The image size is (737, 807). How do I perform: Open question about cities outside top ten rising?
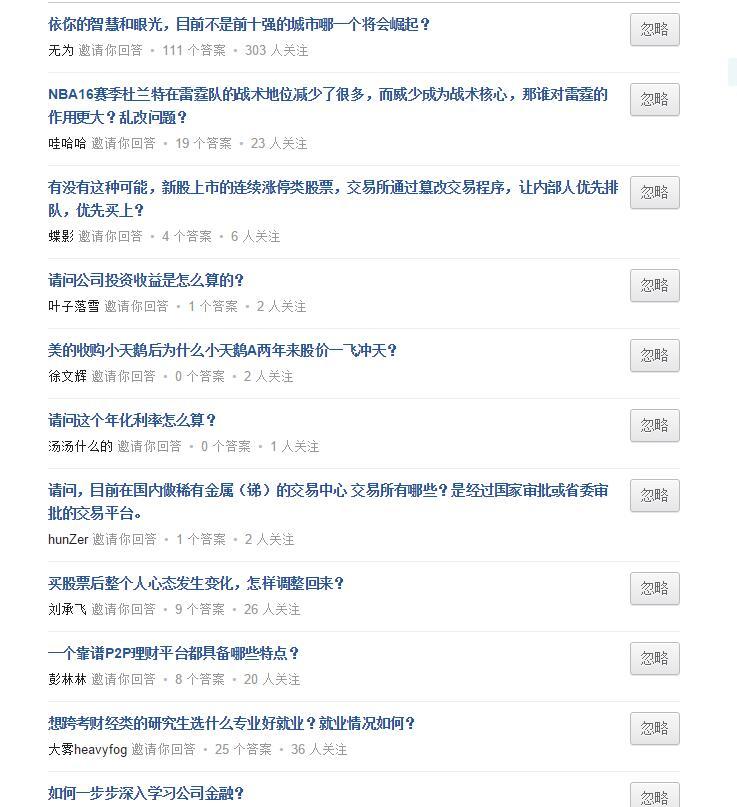pyautogui.click(x=239, y=24)
